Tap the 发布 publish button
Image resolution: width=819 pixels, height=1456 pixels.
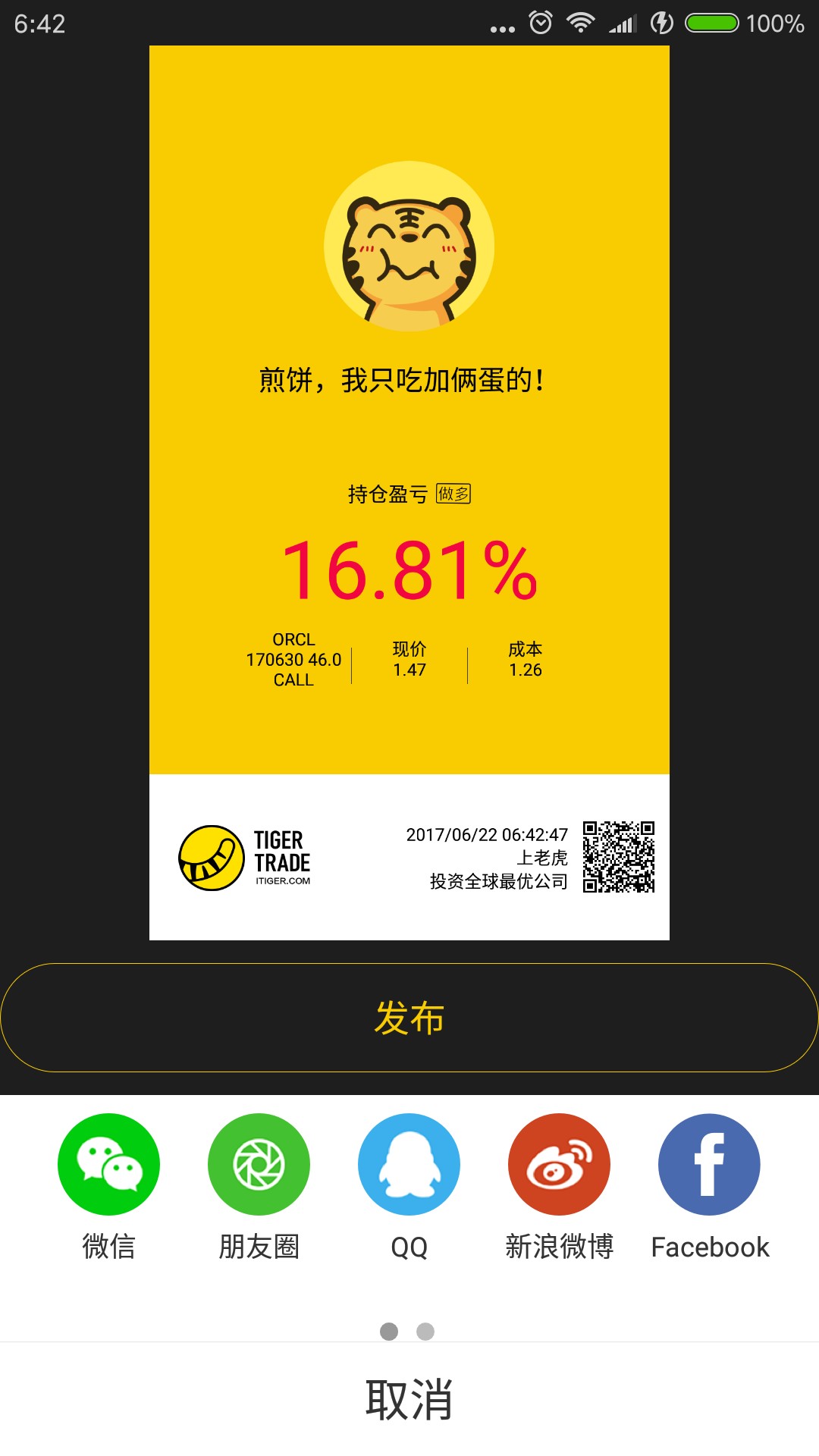click(x=409, y=1018)
